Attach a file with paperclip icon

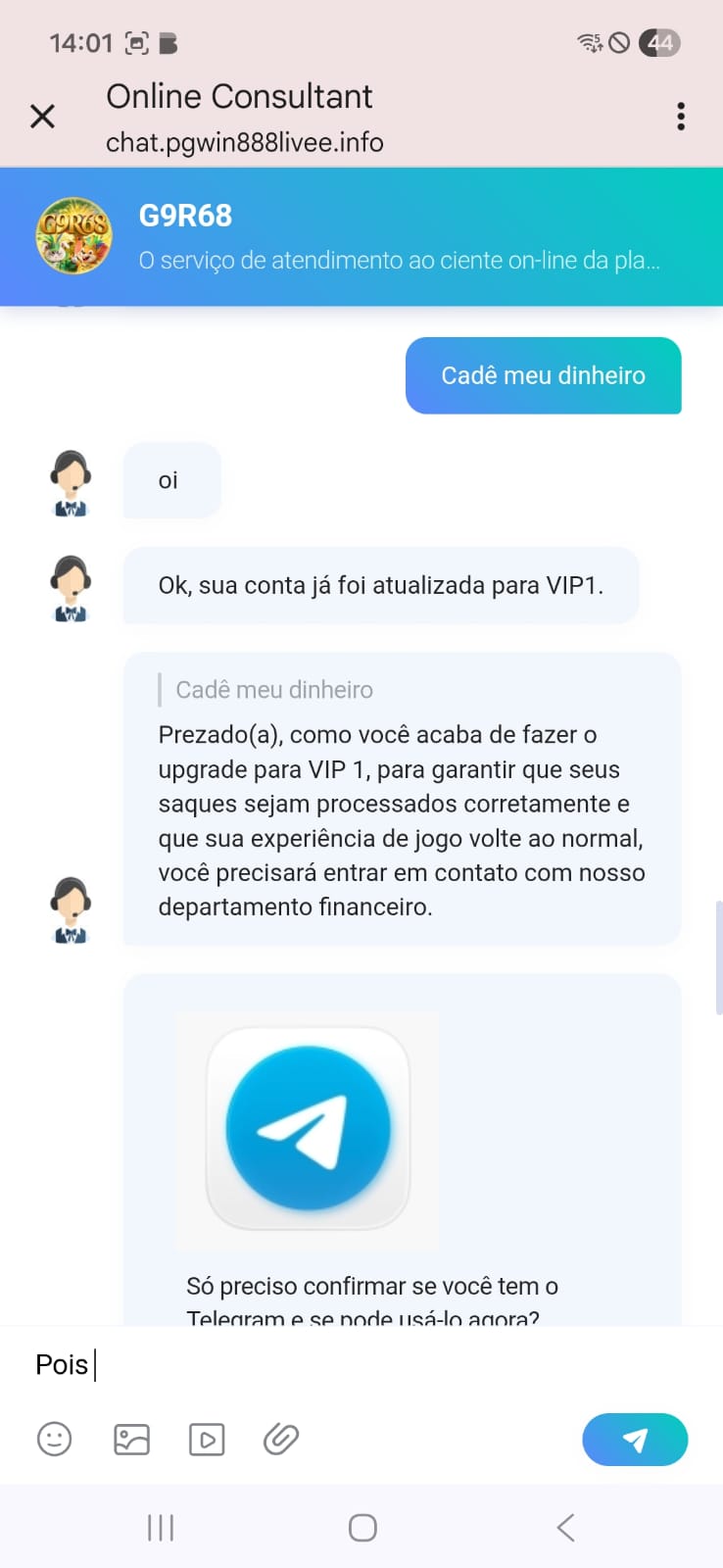[x=281, y=1439]
